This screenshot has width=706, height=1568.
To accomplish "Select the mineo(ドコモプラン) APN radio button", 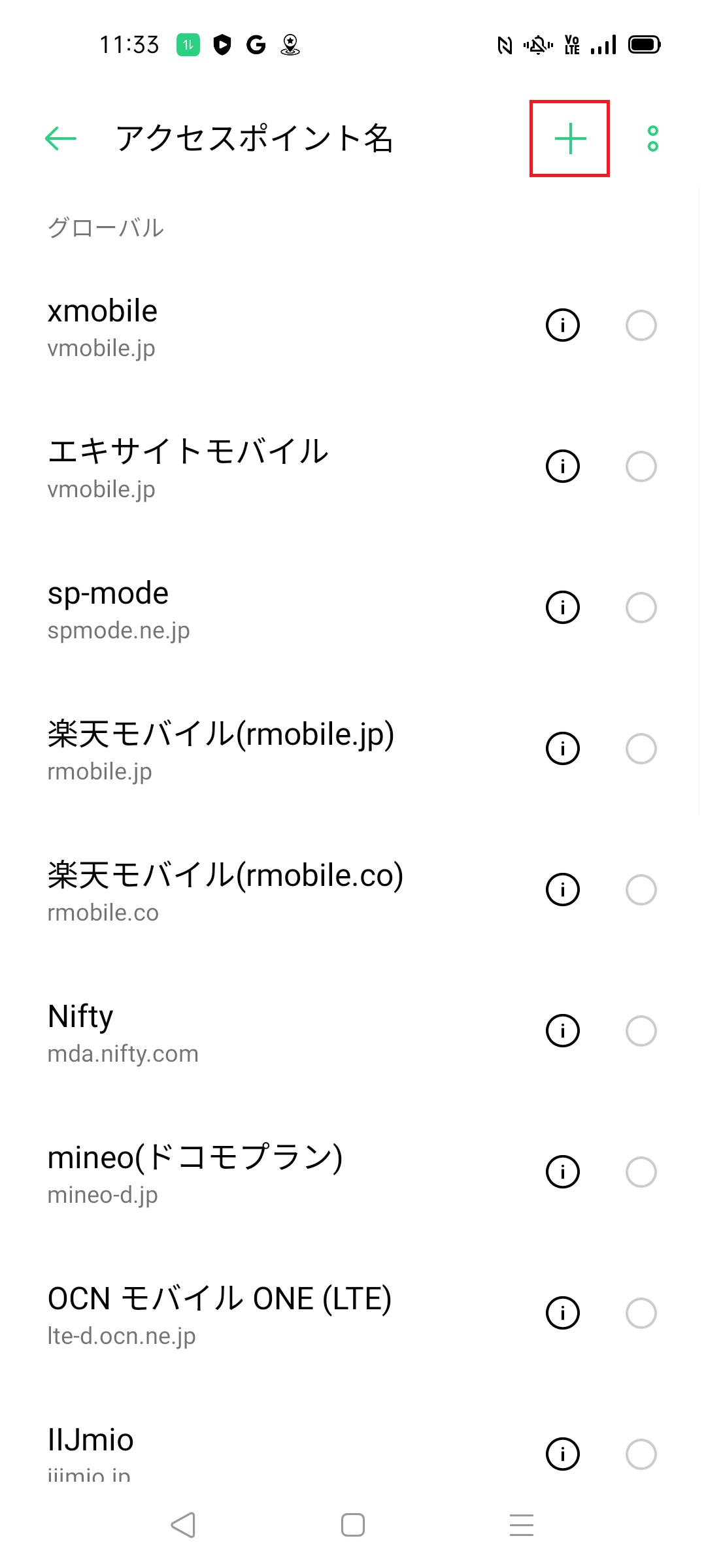I will [x=641, y=1172].
